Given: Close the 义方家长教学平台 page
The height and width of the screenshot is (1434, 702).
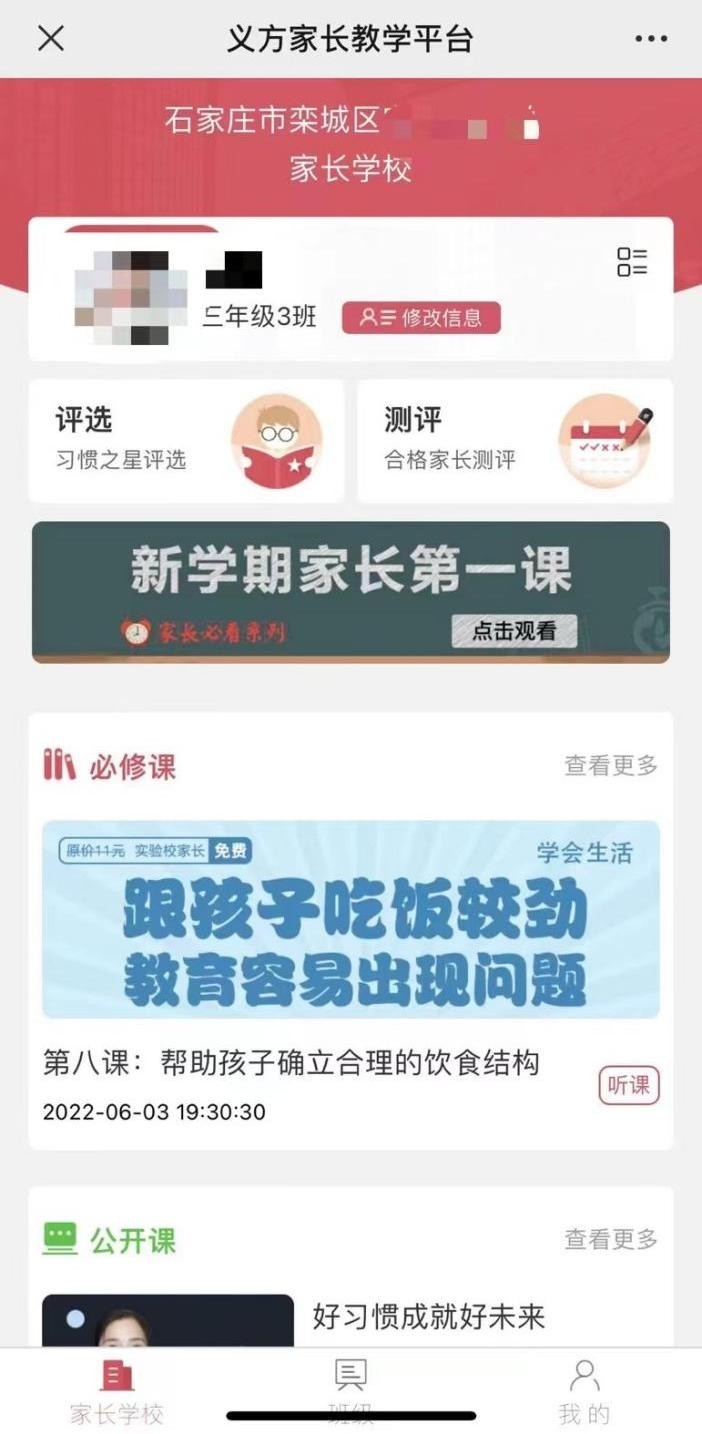Looking at the screenshot, I should [50, 39].
